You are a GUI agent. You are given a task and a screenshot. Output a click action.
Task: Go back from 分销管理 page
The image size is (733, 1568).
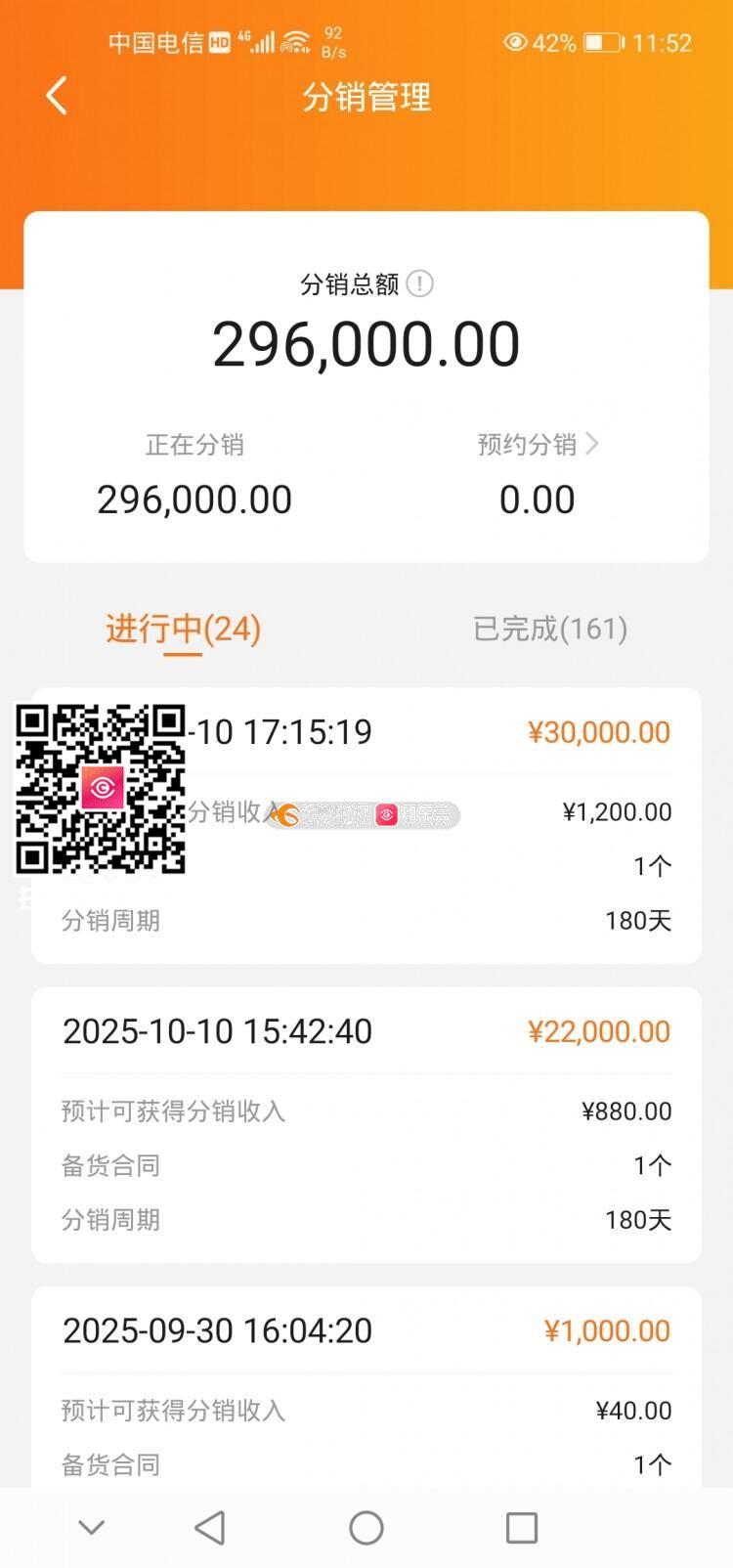57,97
